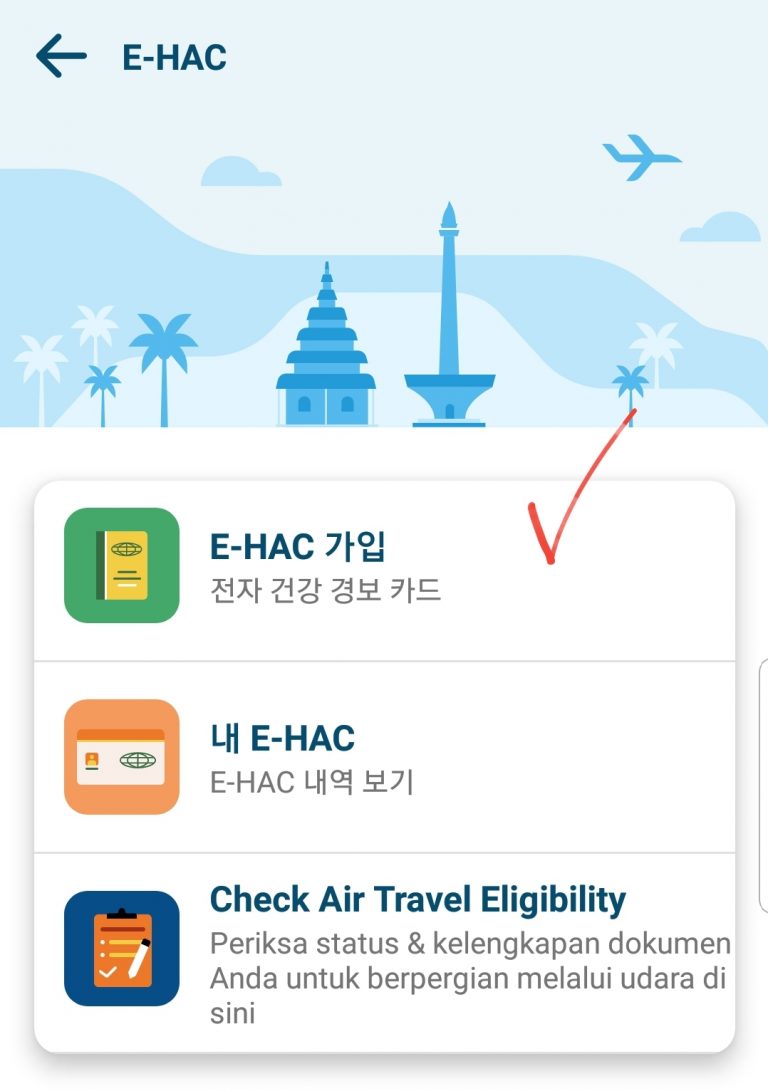Open the E-HAC 가입 registration row
The height and width of the screenshot is (1091, 768).
(384, 566)
